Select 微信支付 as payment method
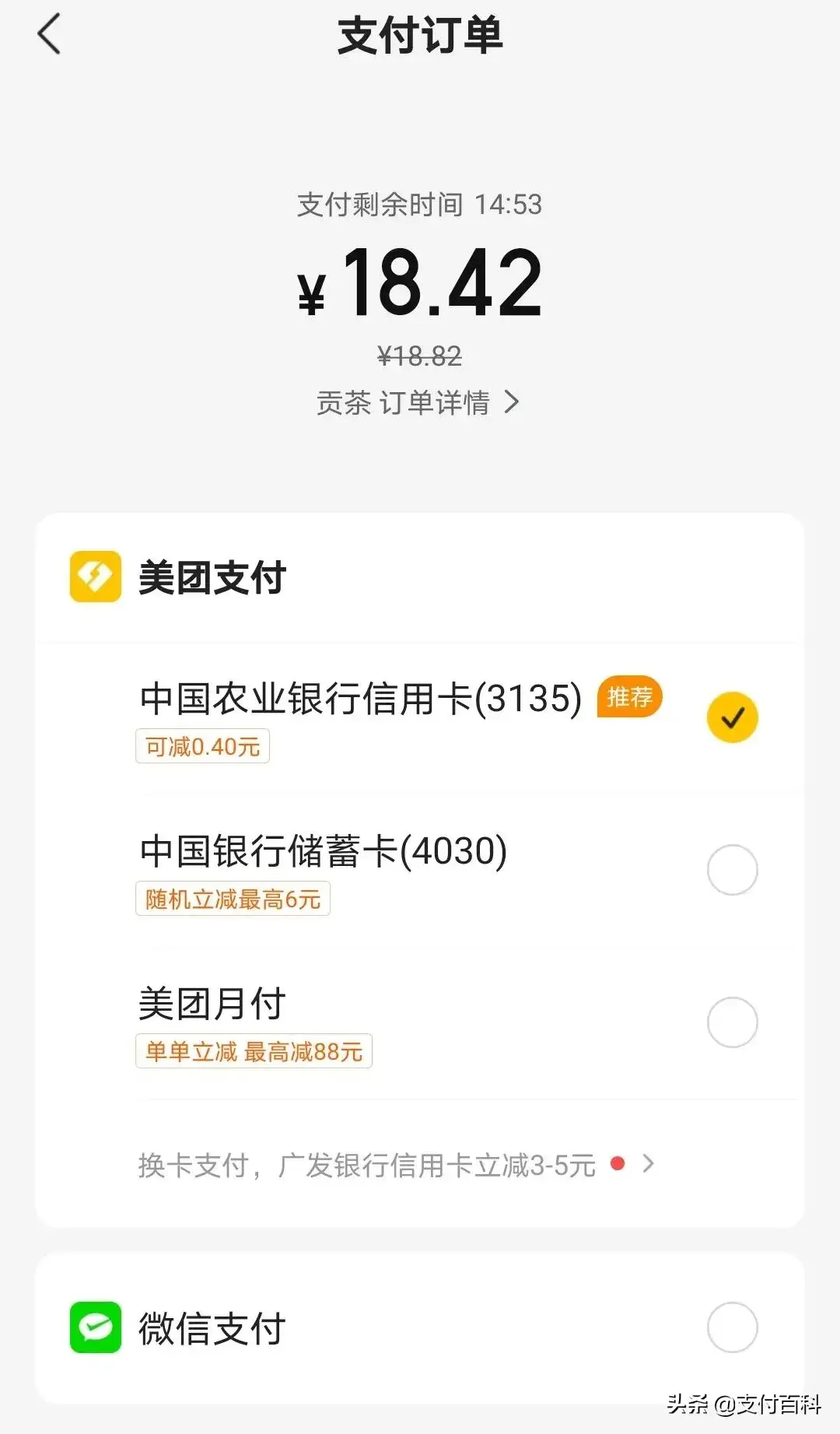This screenshot has width=840, height=1434. tap(732, 1327)
